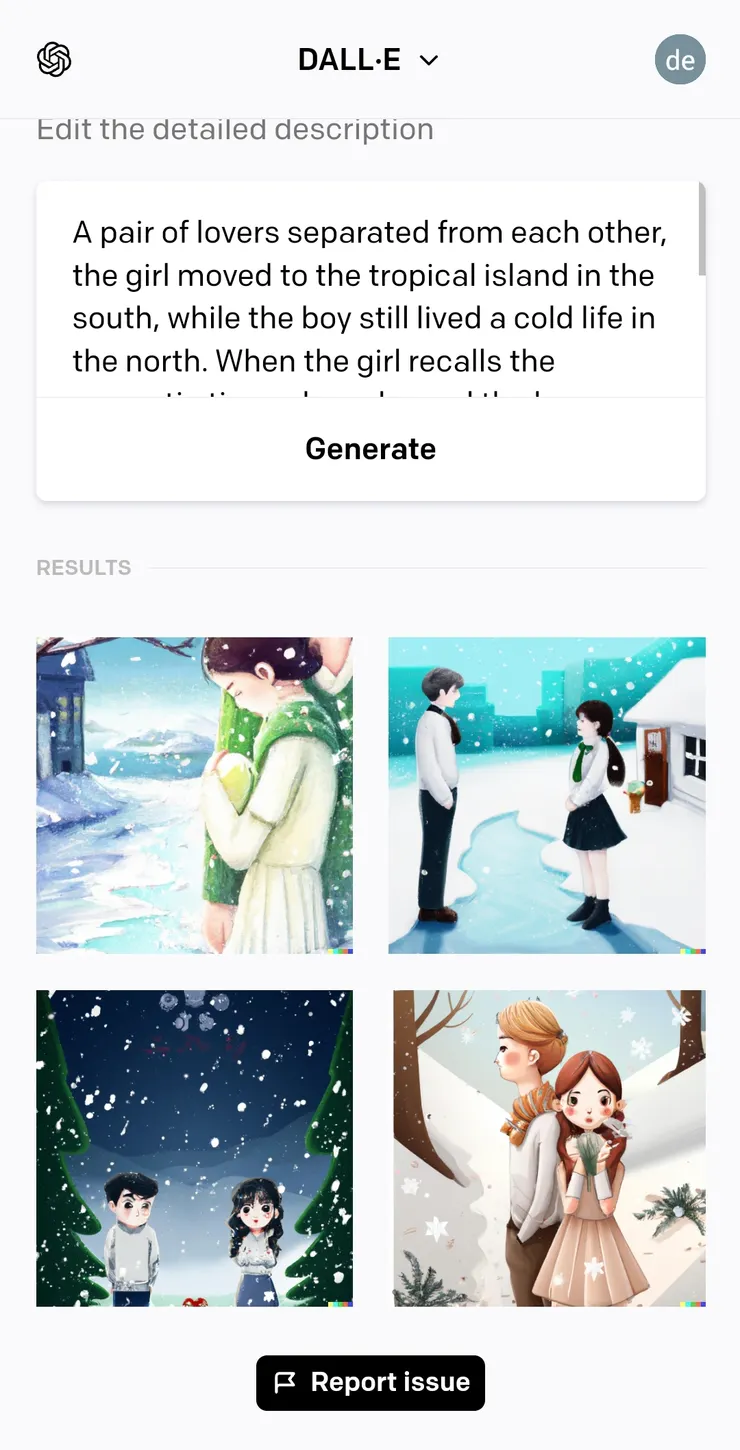Tap the Report issue button

[371, 1383]
